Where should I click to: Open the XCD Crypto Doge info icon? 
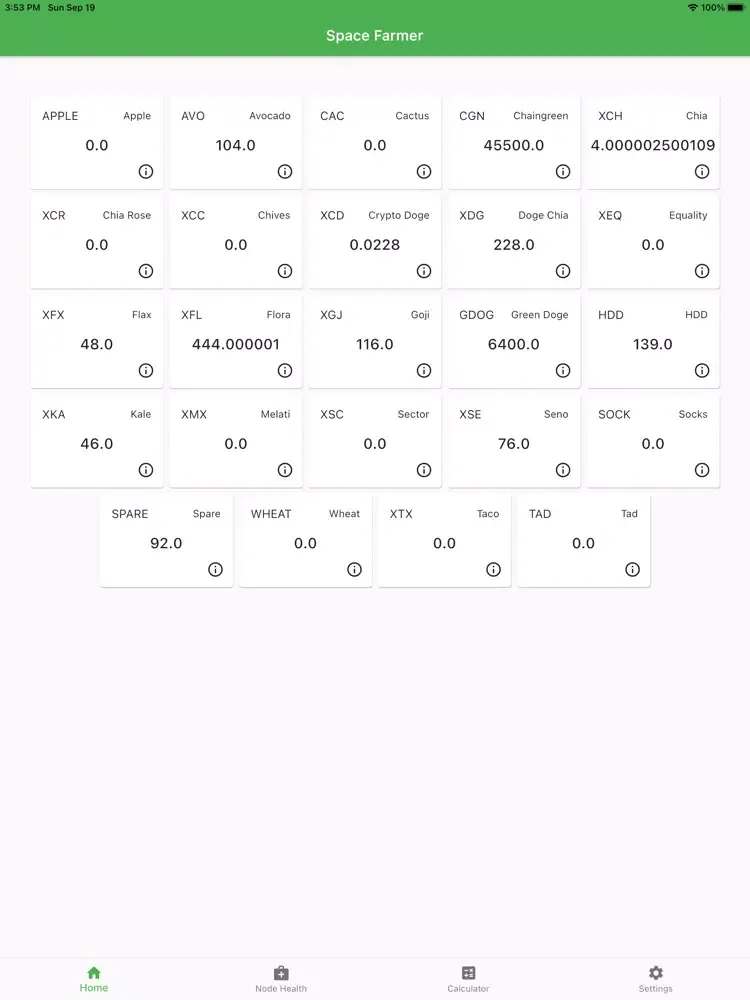coord(424,271)
